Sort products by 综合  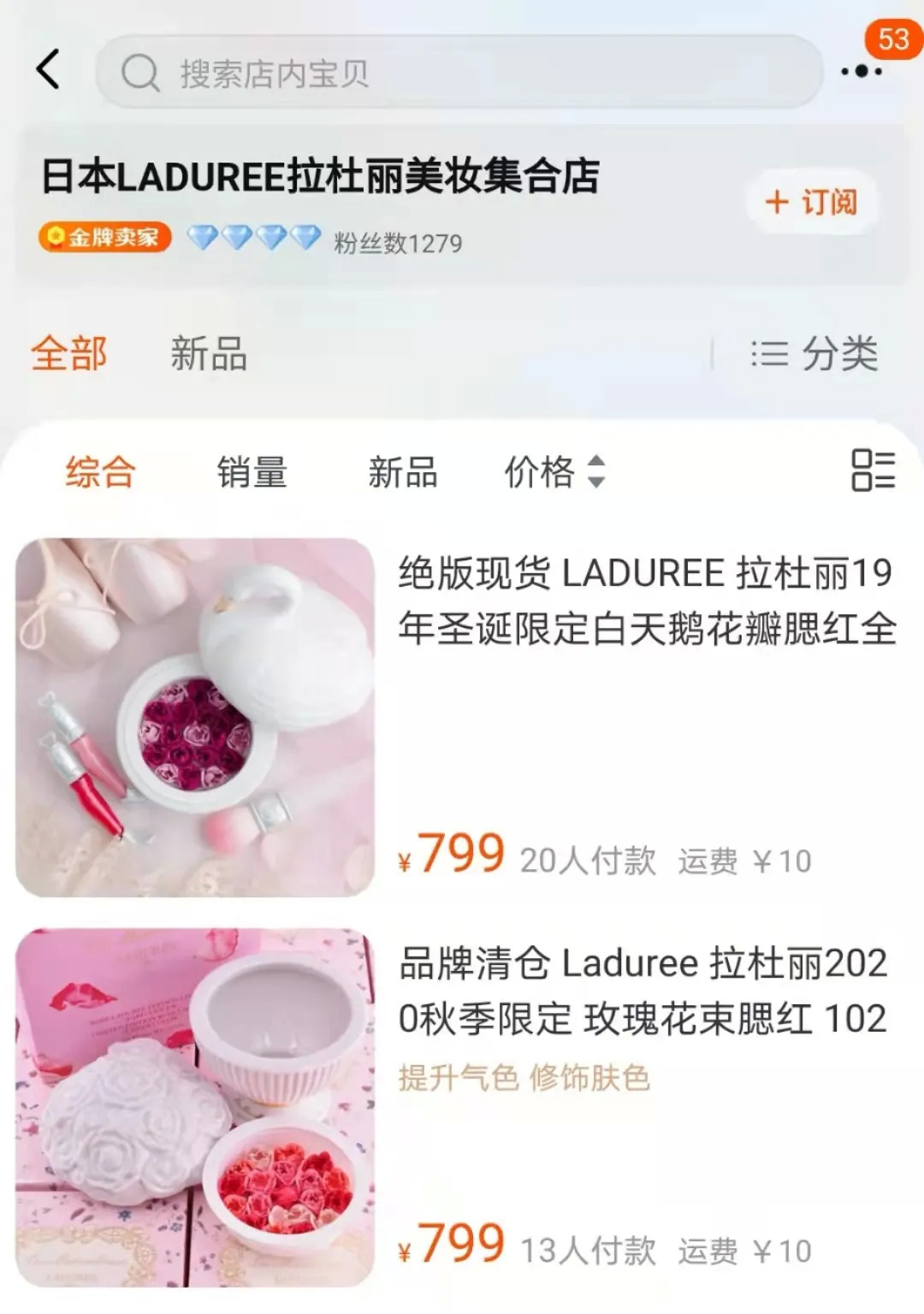click(x=100, y=471)
